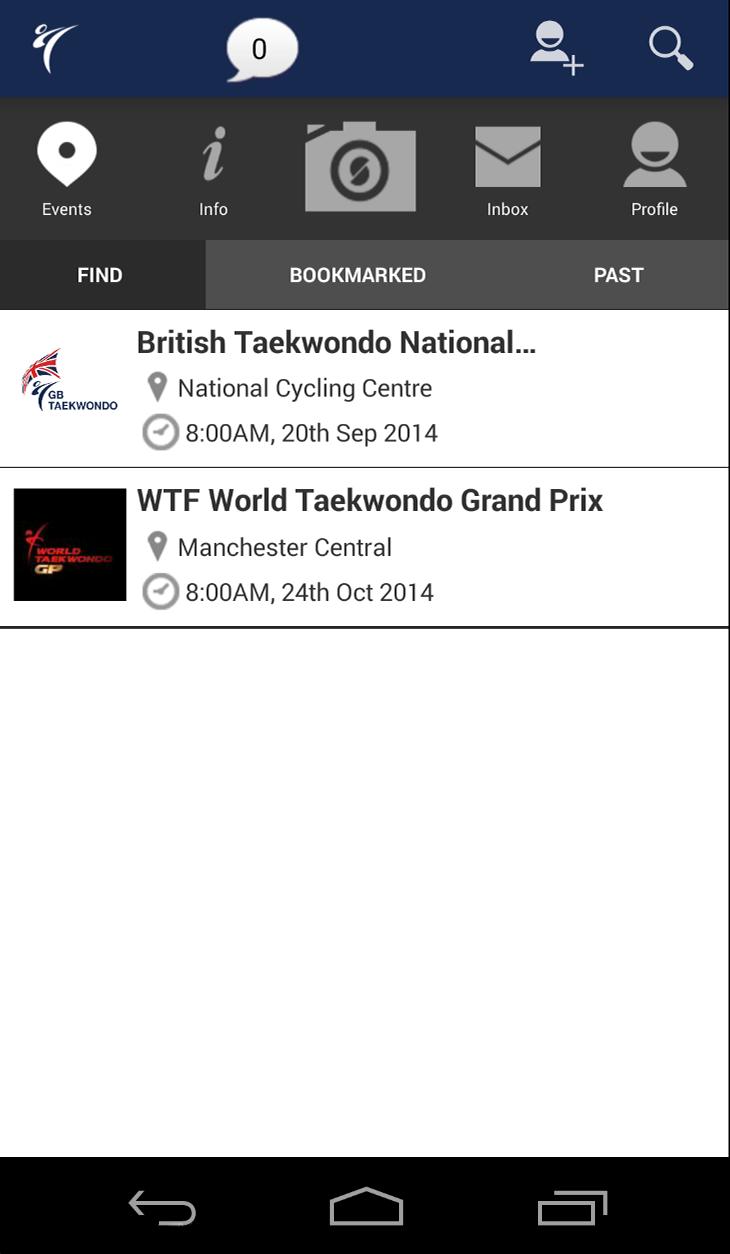This screenshot has width=730, height=1254.
Task: Open the search function
Action: 670,48
